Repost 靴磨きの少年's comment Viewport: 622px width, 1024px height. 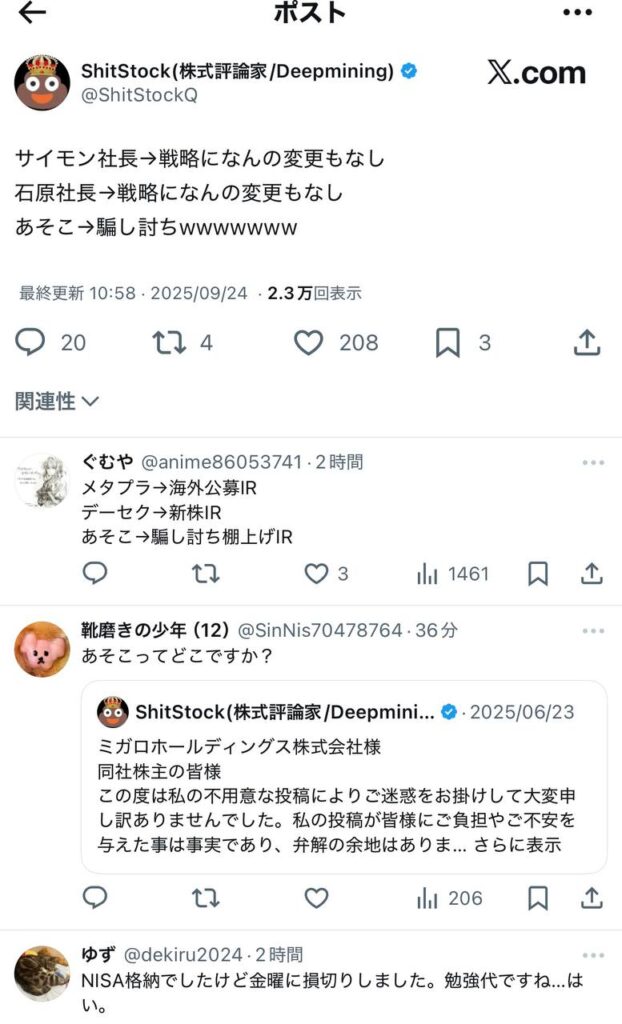click(x=205, y=898)
